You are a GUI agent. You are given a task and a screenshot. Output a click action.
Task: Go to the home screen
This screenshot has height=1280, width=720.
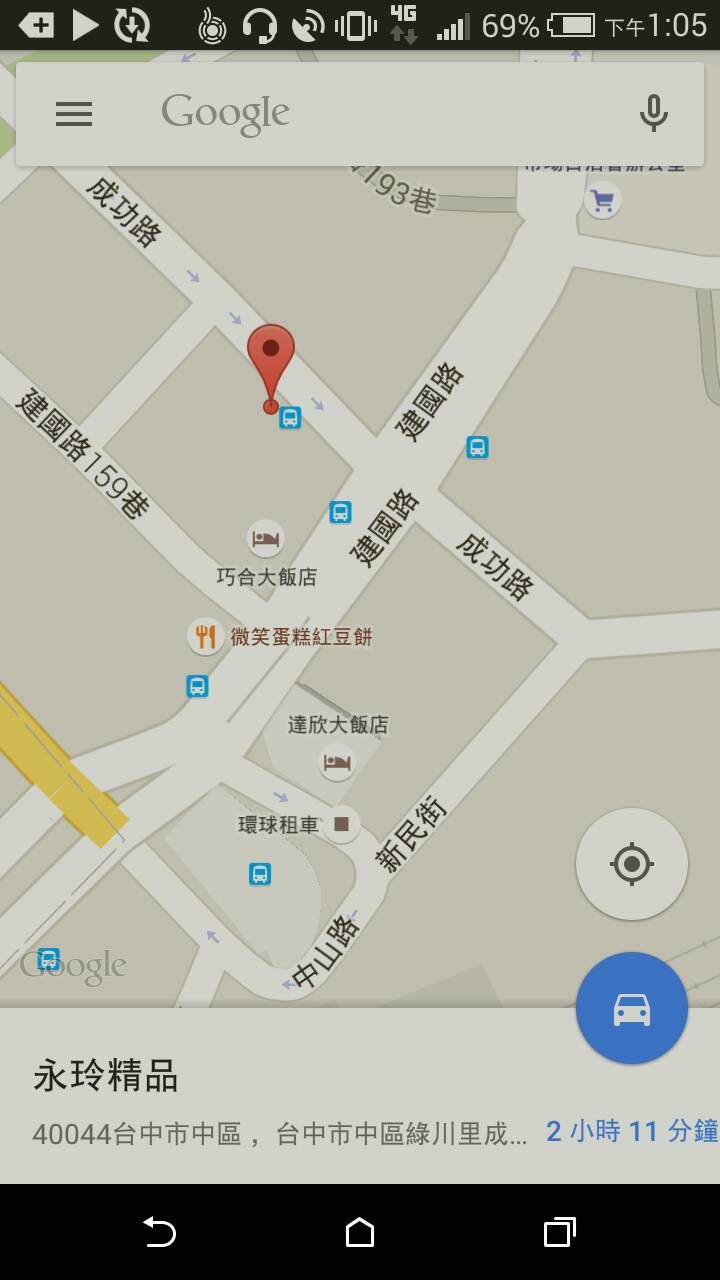360,1232
